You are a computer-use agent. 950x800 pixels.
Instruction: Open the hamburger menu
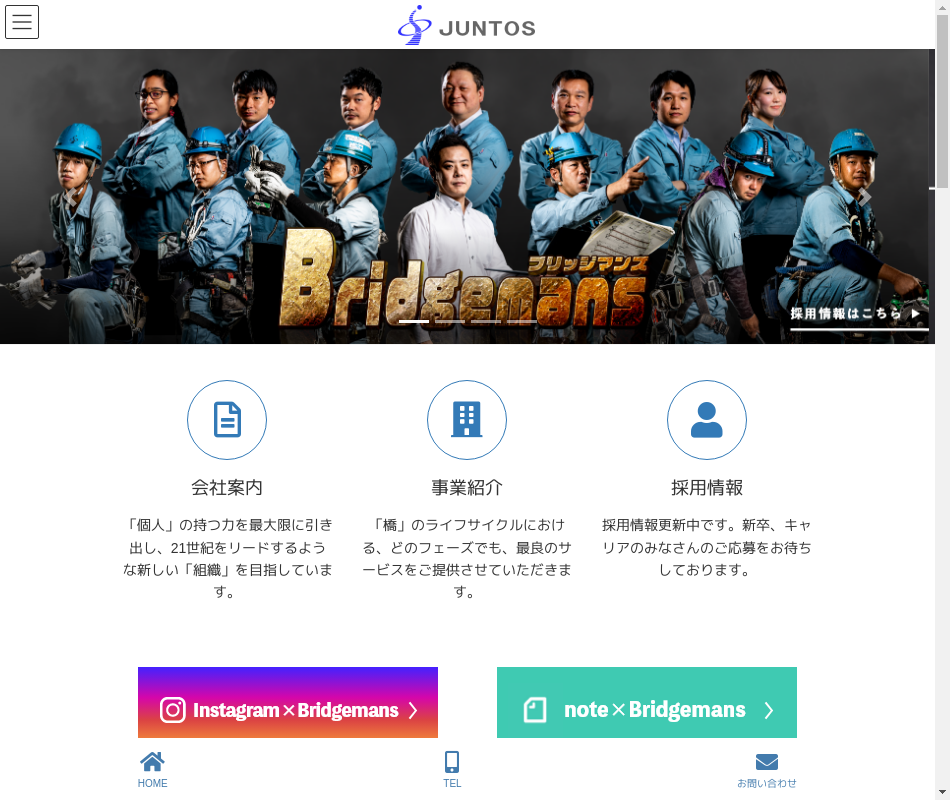22,22
